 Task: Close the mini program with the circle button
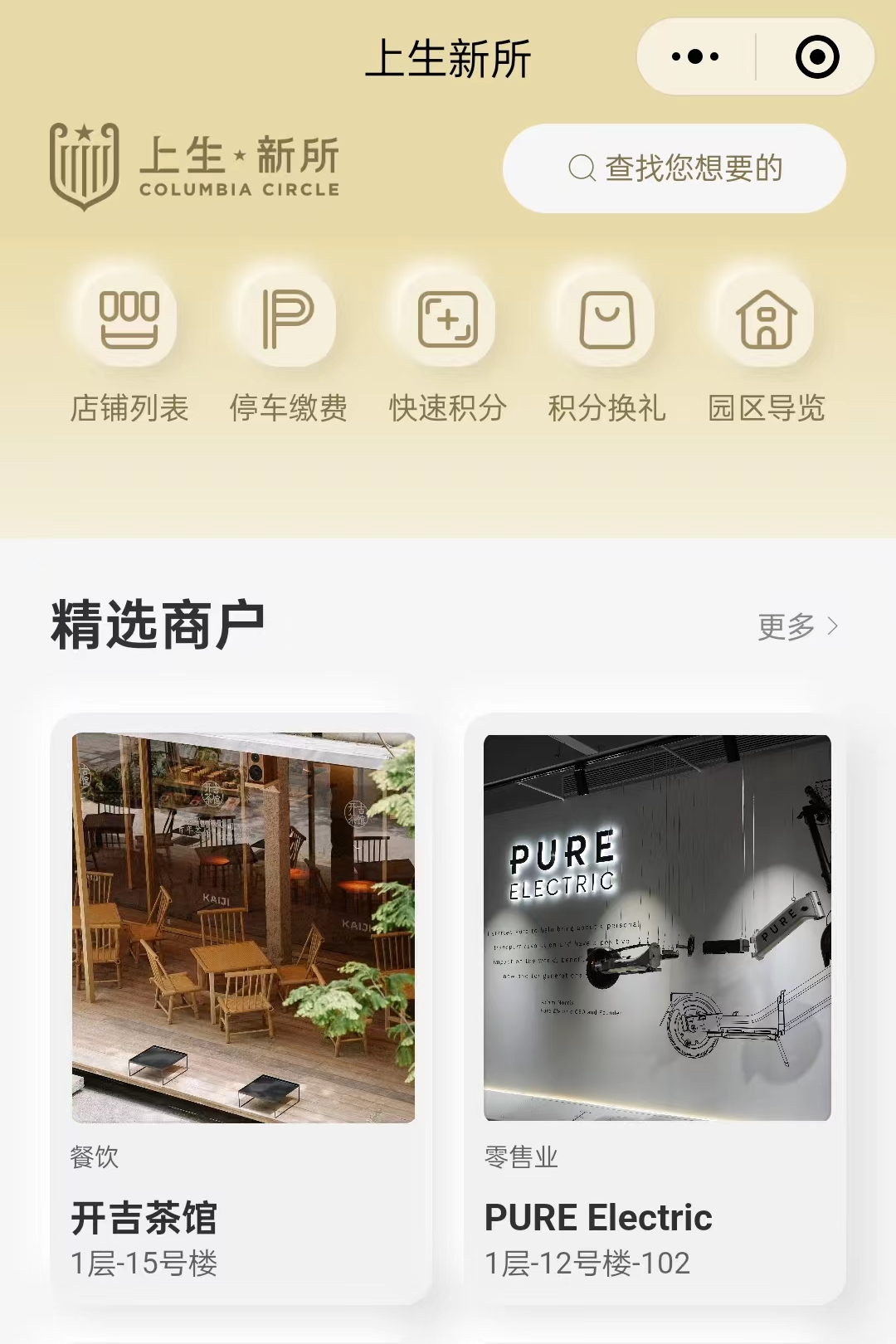point(816,57)
